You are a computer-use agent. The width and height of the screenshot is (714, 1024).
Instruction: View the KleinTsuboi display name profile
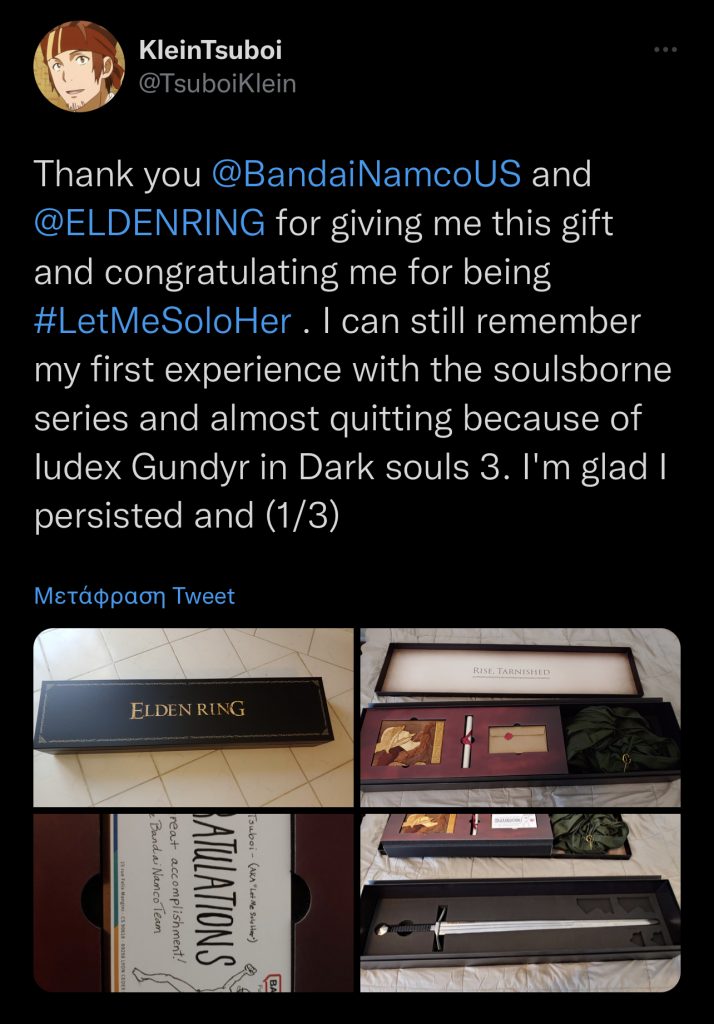click(x=204, y=49)
